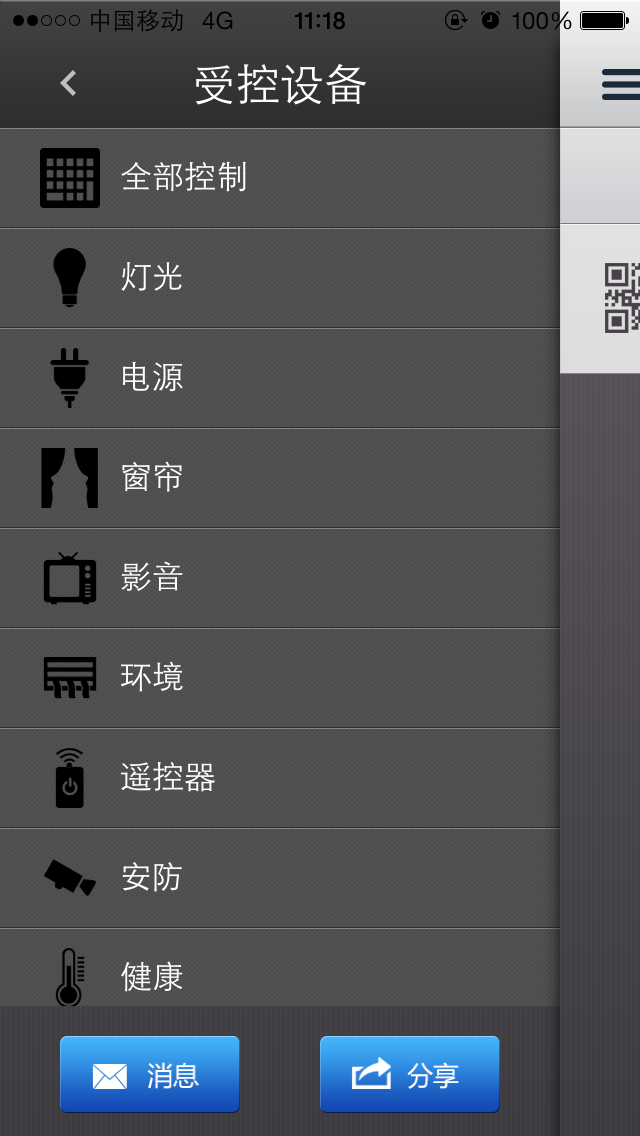The height and width of the screenshot is (1136, 640).
Task: Open the 健康 health category
Action: click(x=280, y=974)
